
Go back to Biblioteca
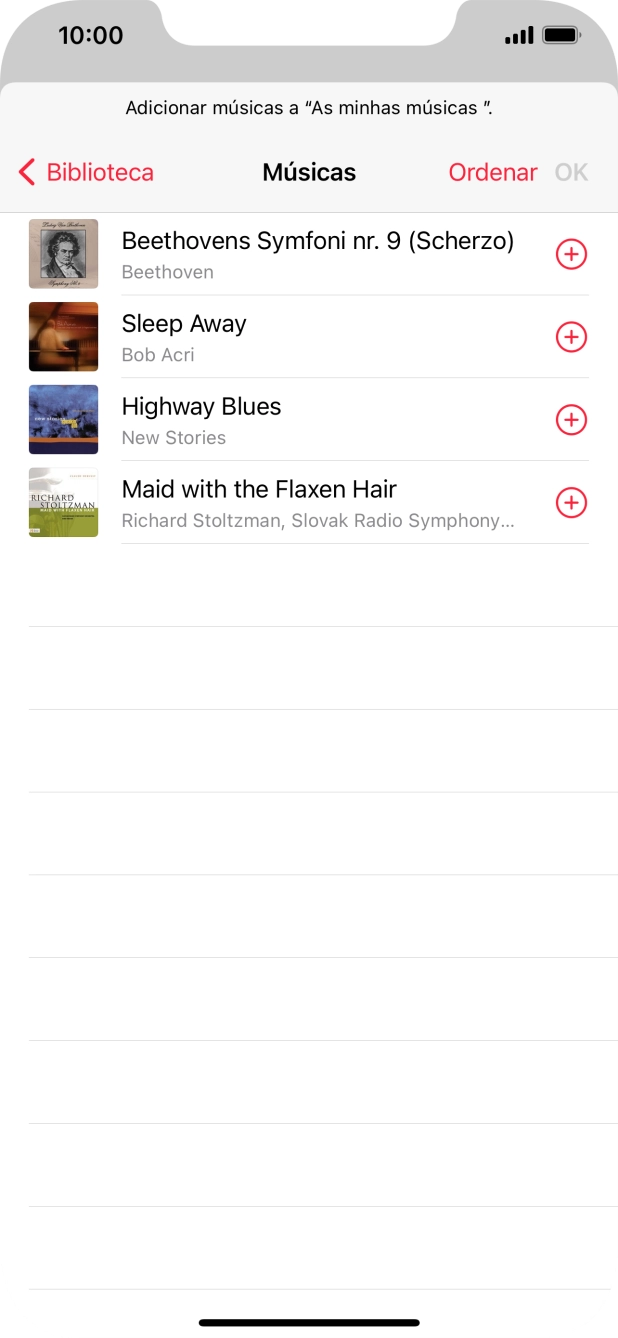tap(87, 172)
